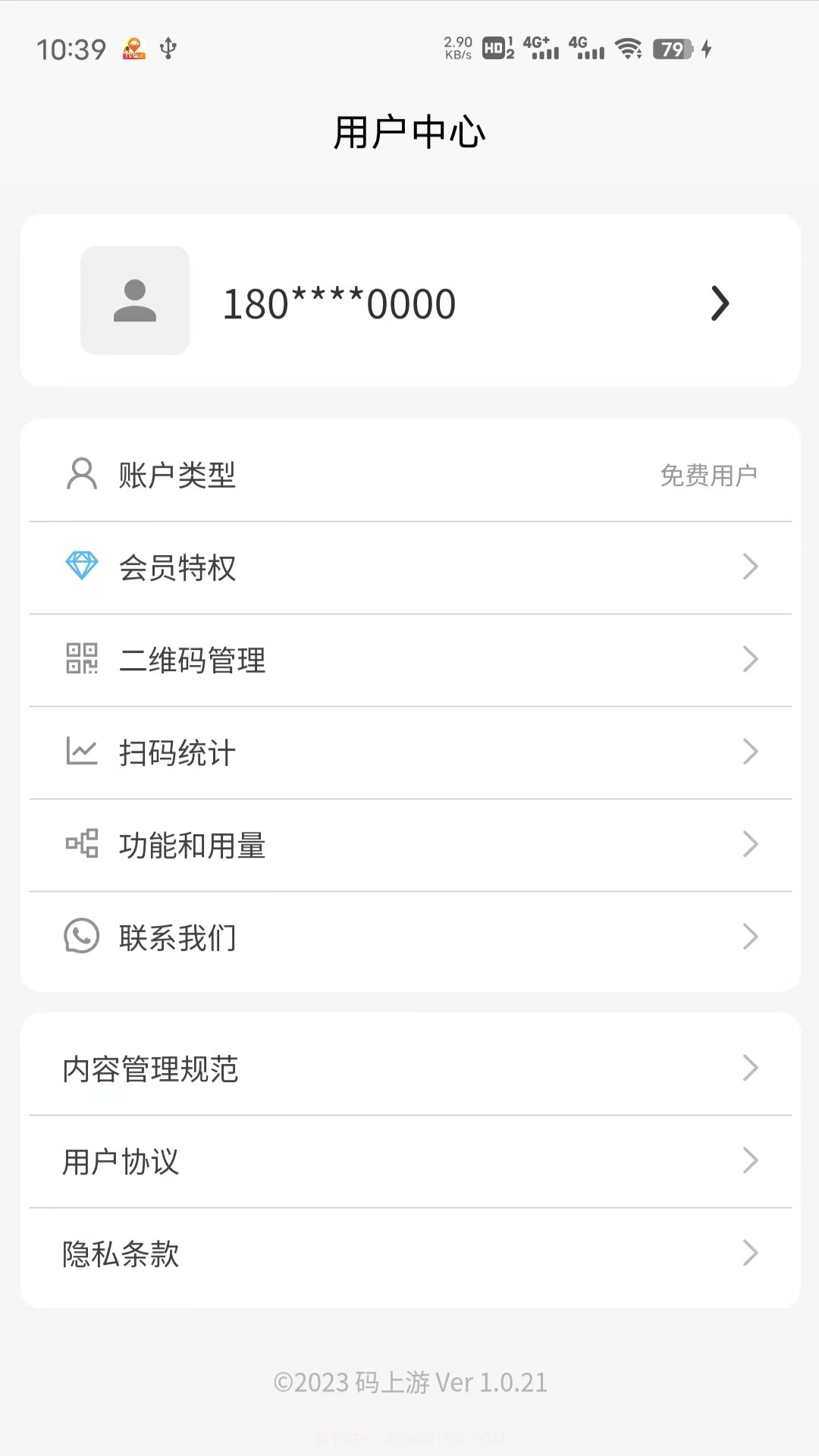
Task: Open the 扫码统计 page
Action: pos(409,752)
